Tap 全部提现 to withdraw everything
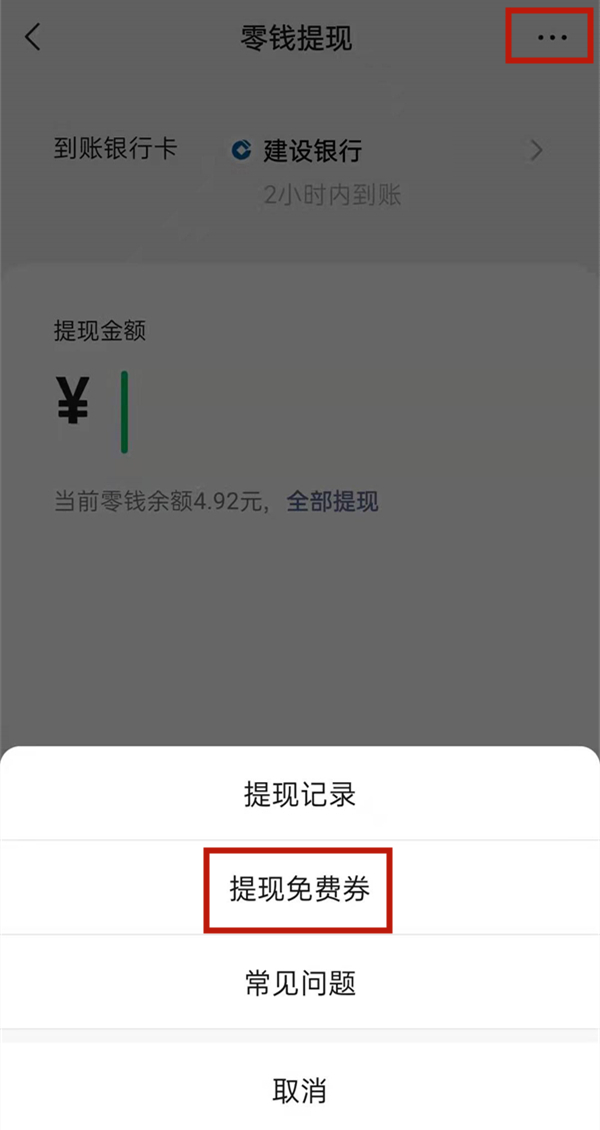Screen dimensions: 600x1130 [333, 502]
